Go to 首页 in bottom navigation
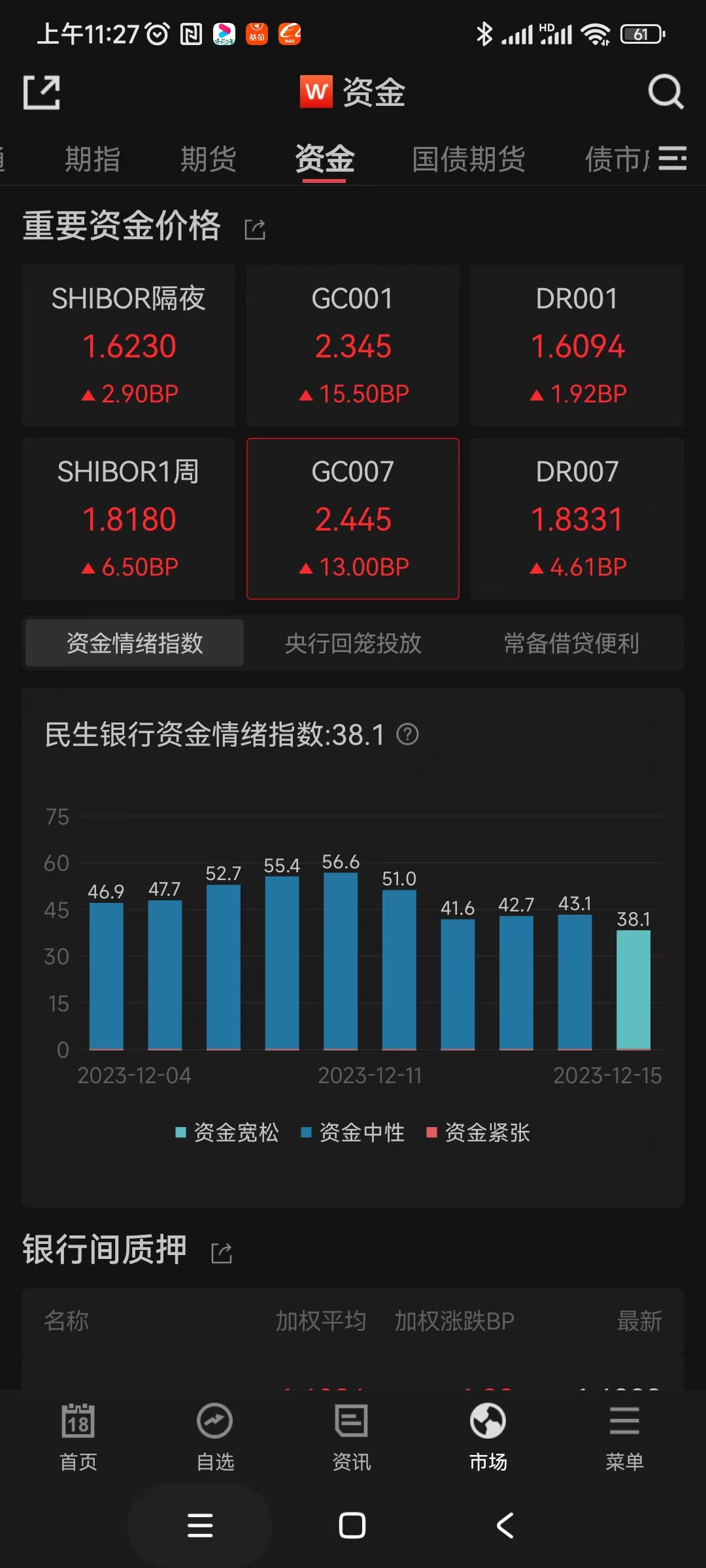Screen dimensions: 706x1568 (78, 1436)
